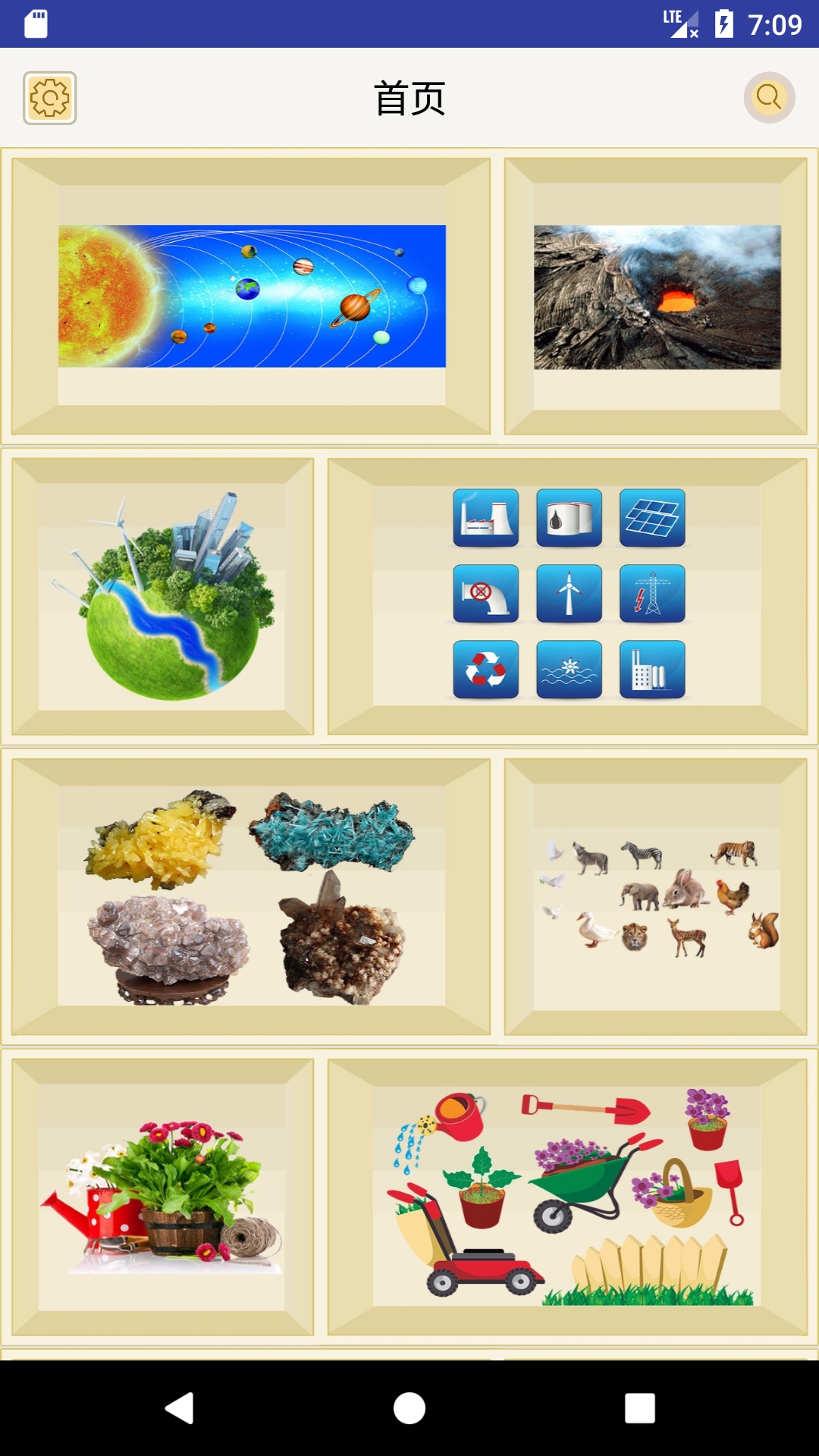
Task: Tap the search magnifier icon
Action: (x=769, y=98)
